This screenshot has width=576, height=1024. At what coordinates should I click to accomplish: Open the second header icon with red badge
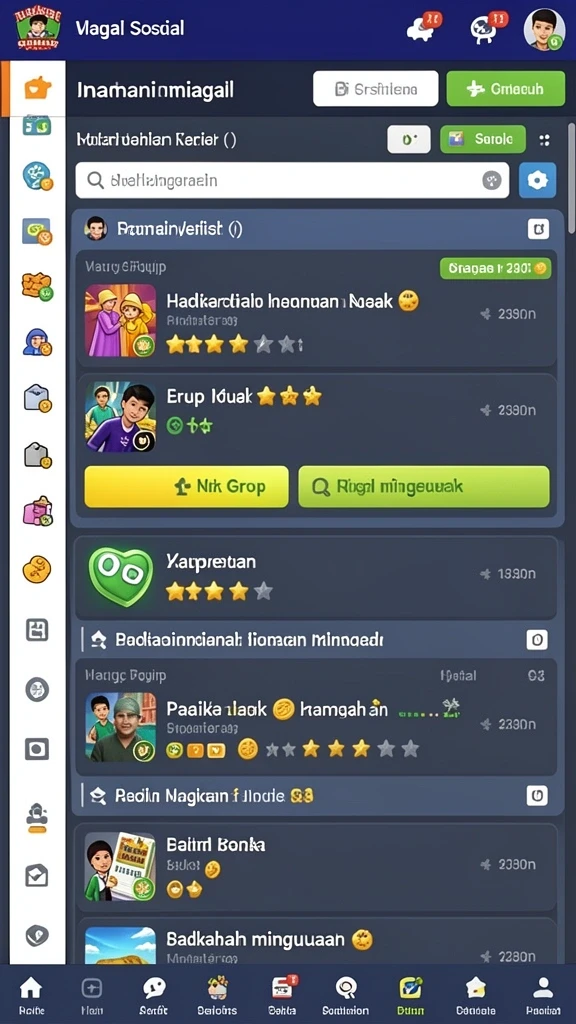[487, 27]
